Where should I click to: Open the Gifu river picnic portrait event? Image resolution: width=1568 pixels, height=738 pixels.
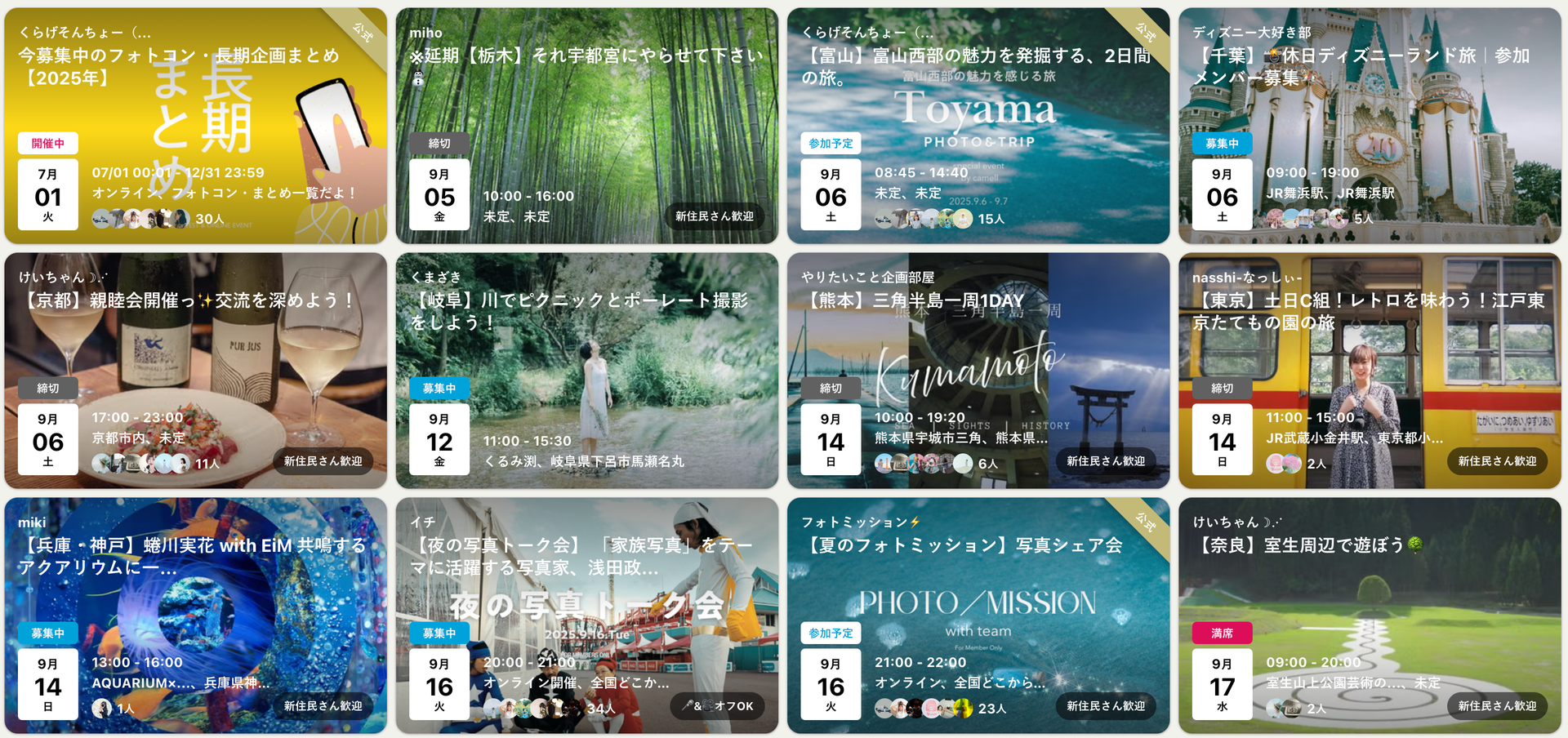click(x=586, y=371)
